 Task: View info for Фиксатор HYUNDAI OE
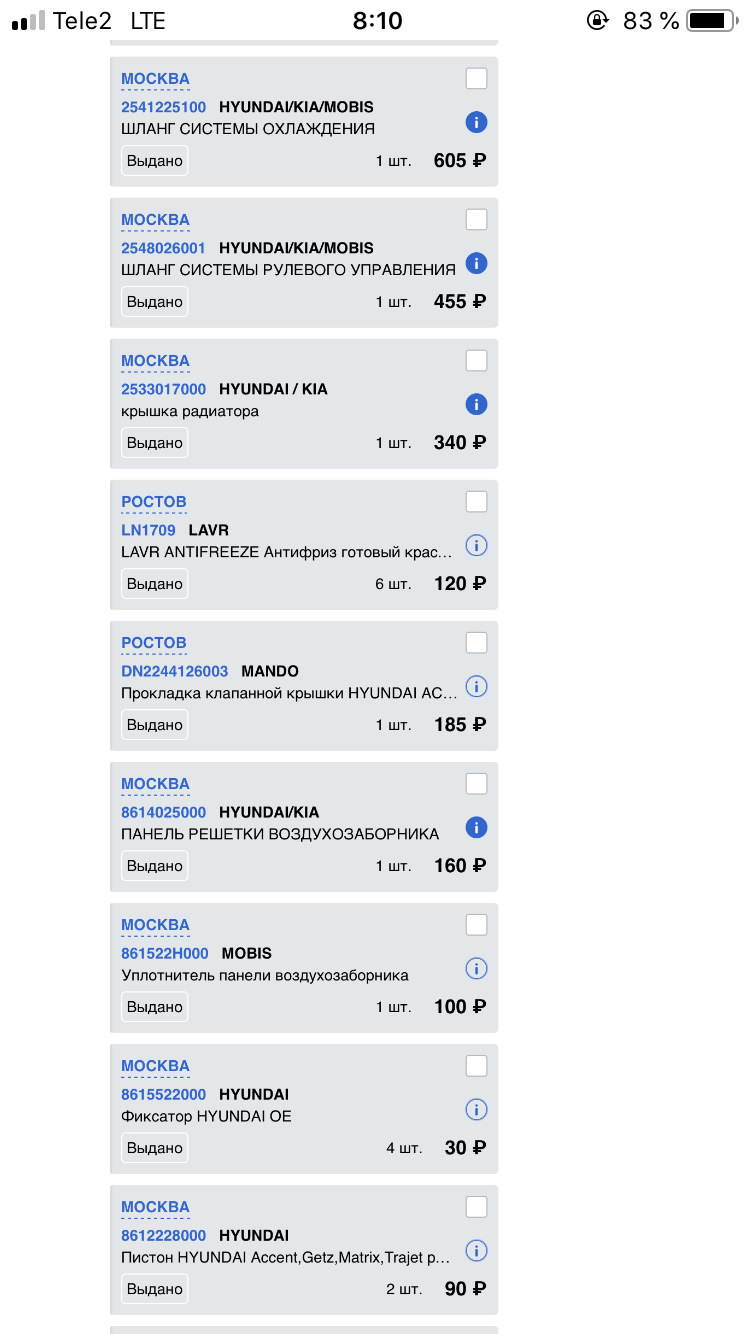pyautogui.click(x=477, y=1109)
